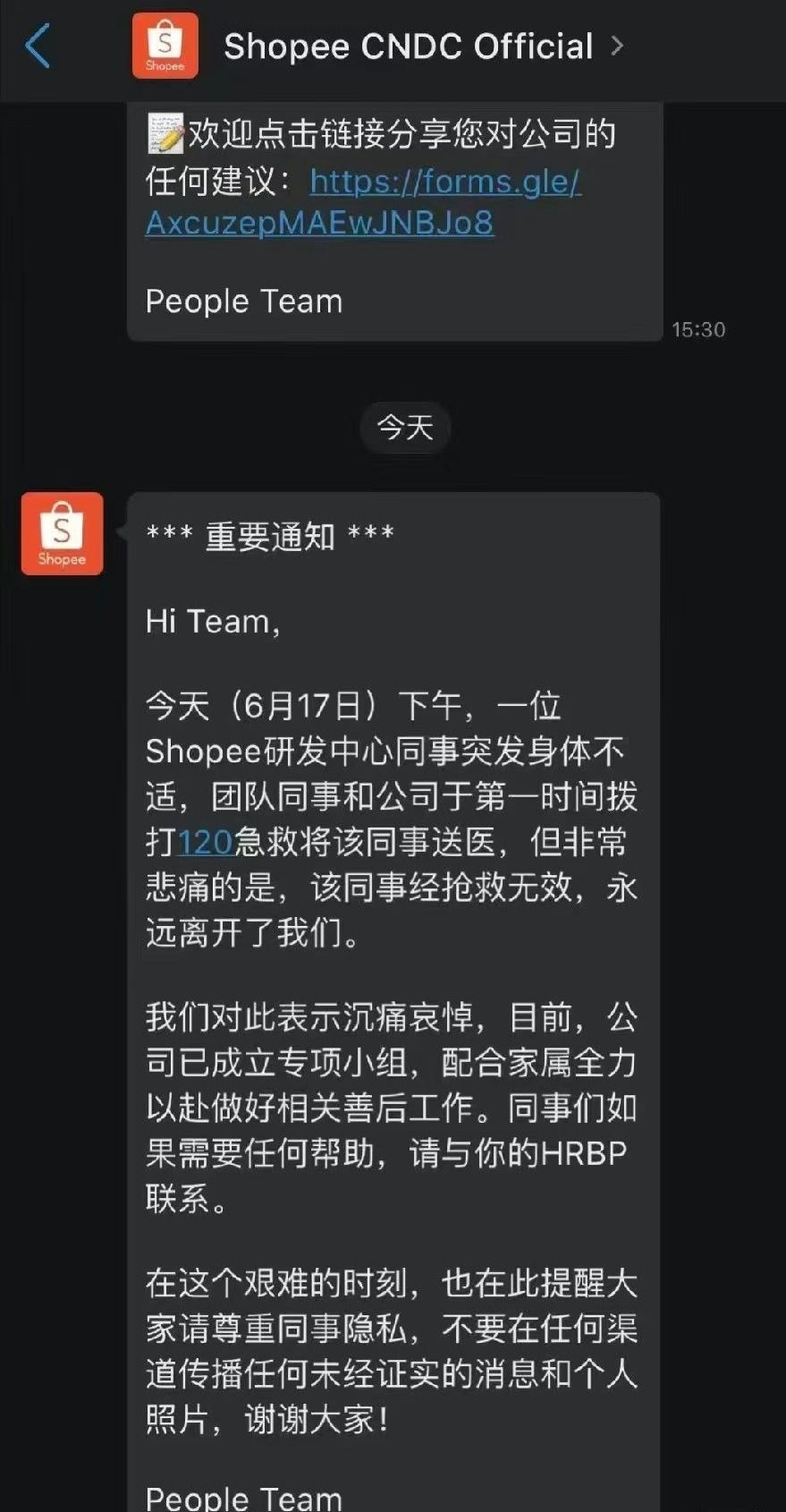Tap the 120 emergency number link
The image size is (786, 1512).
205,843
